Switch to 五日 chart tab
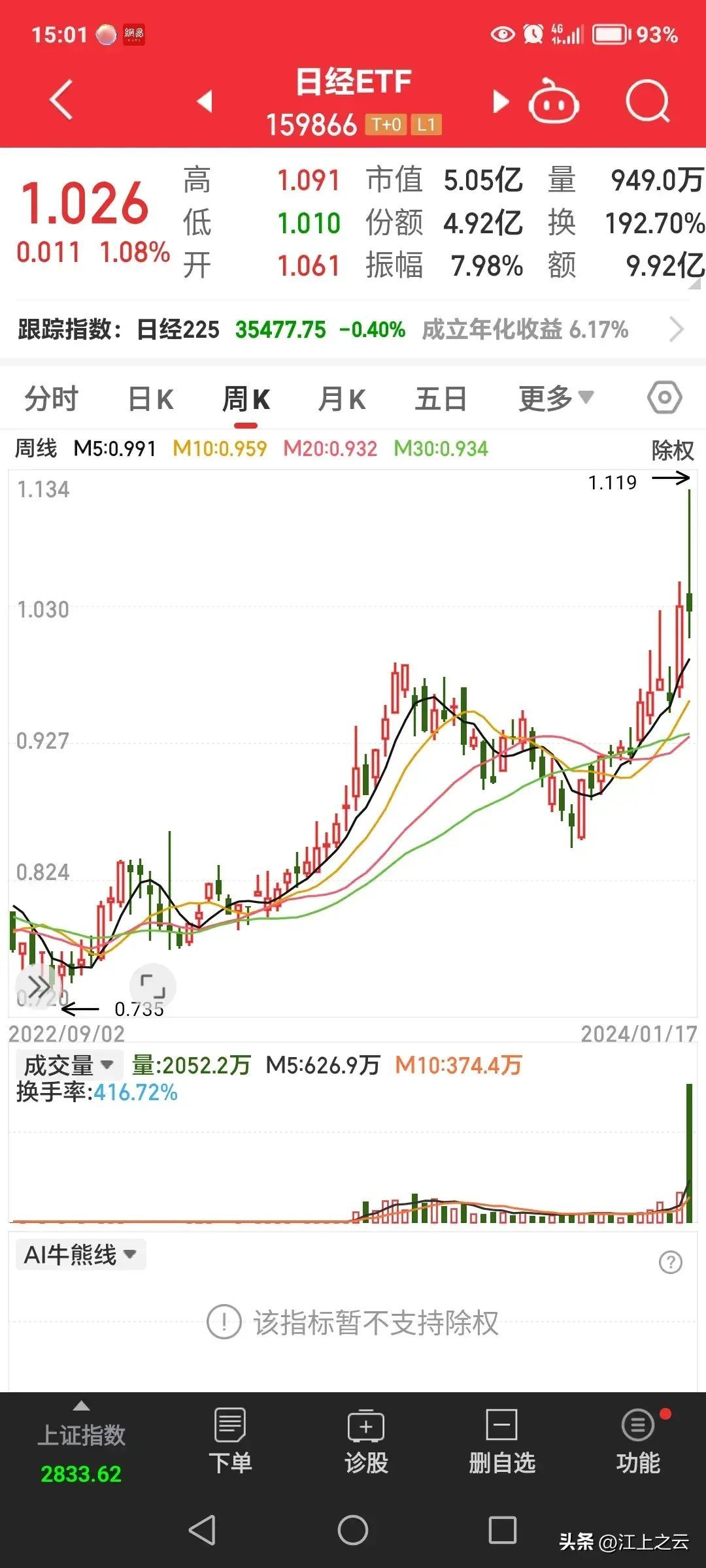 [441, 399]
